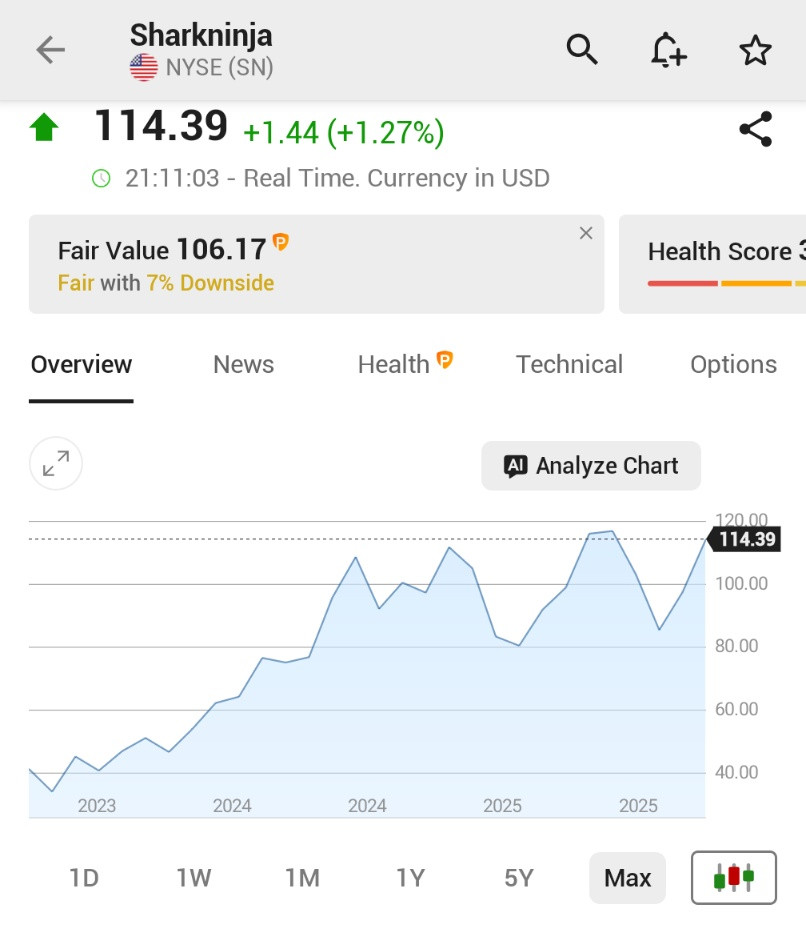Switch chart to candlestick view

point(733,878)
